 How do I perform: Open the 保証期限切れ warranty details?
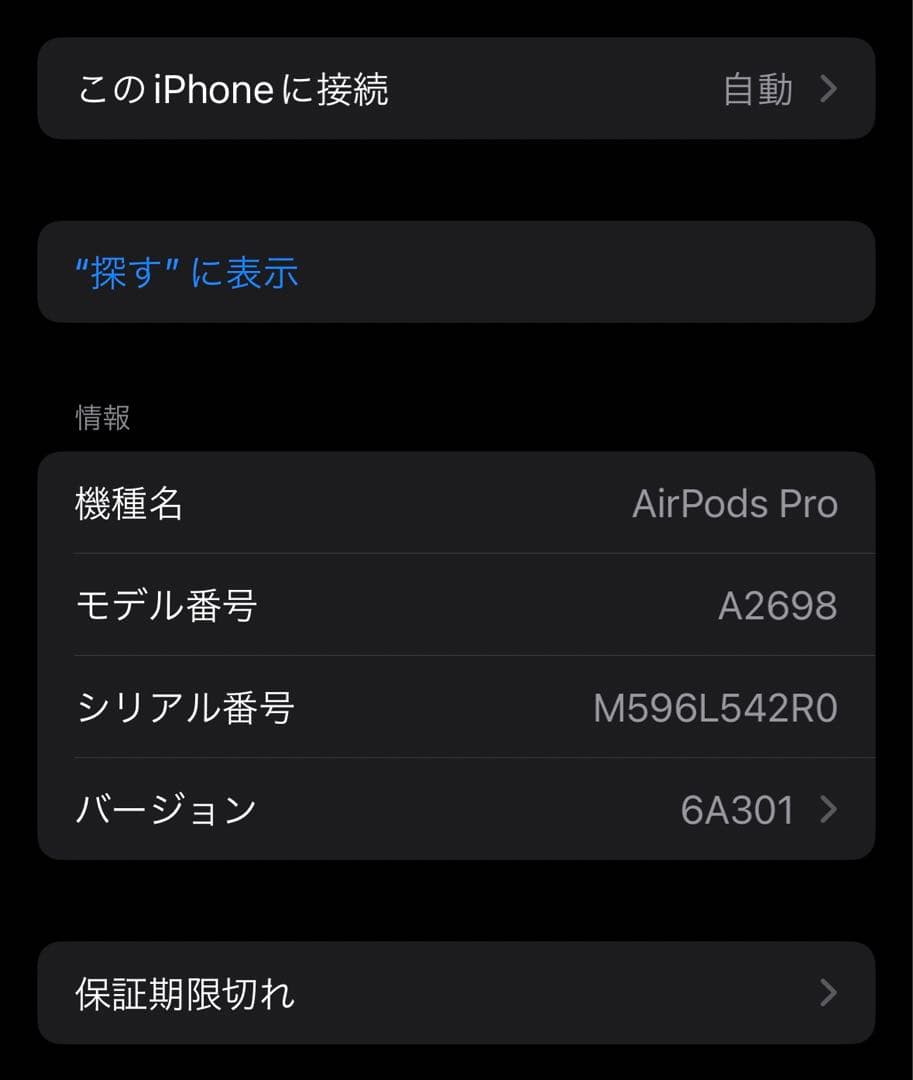(x=456, y=992)
